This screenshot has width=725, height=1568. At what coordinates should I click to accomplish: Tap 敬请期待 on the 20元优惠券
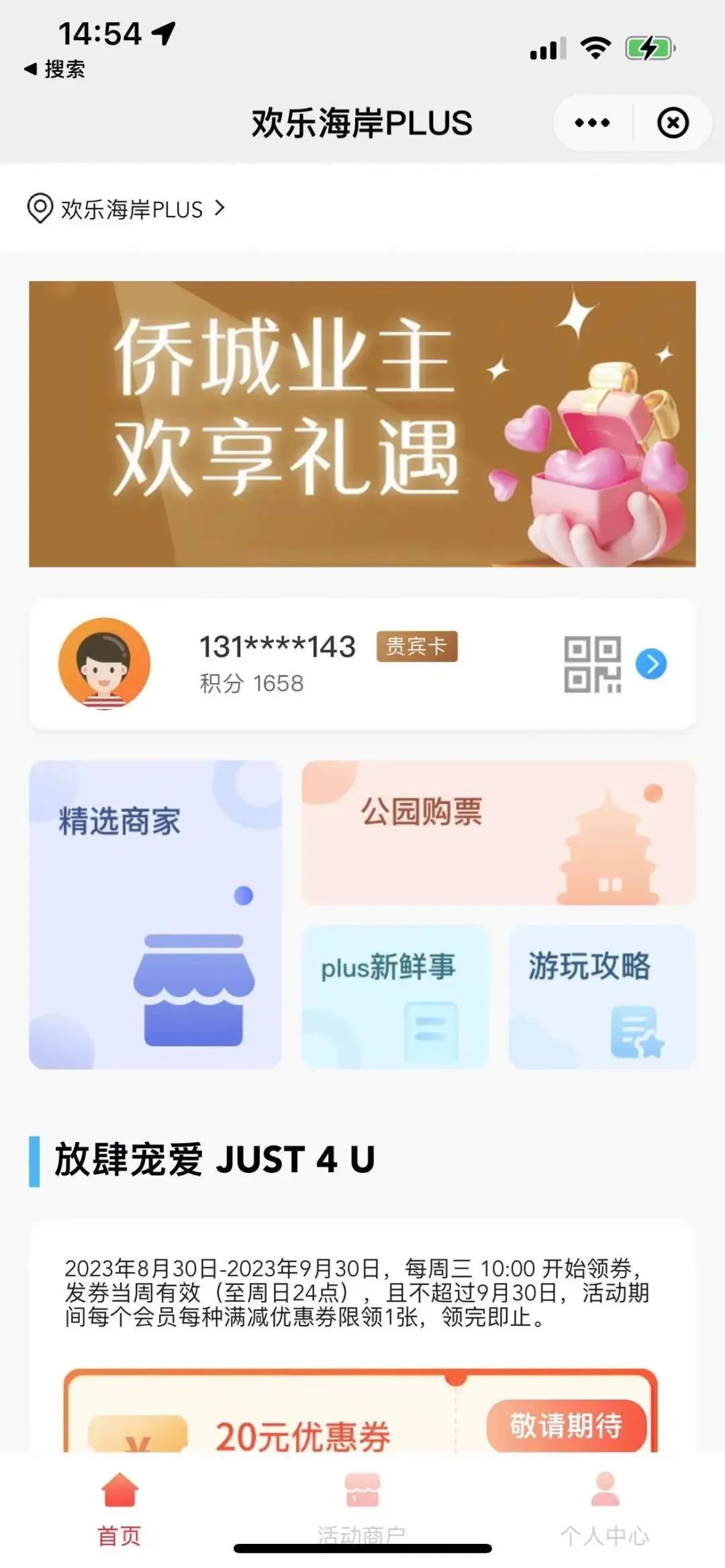coord(566,1426)
